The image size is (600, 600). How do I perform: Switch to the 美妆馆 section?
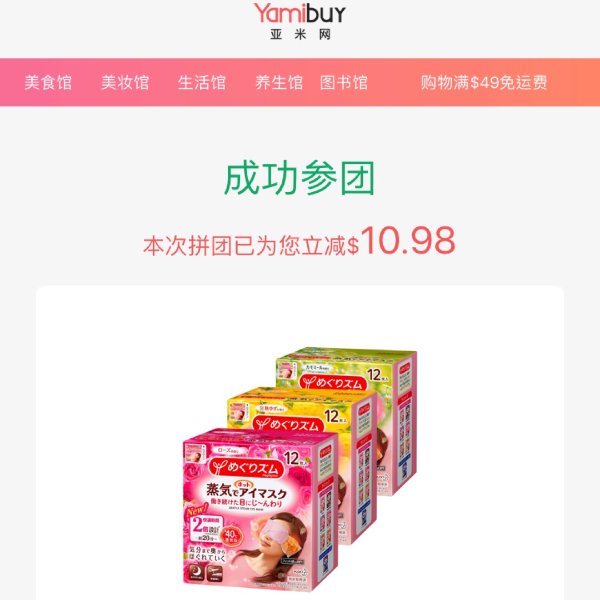[x=125, y=83]
